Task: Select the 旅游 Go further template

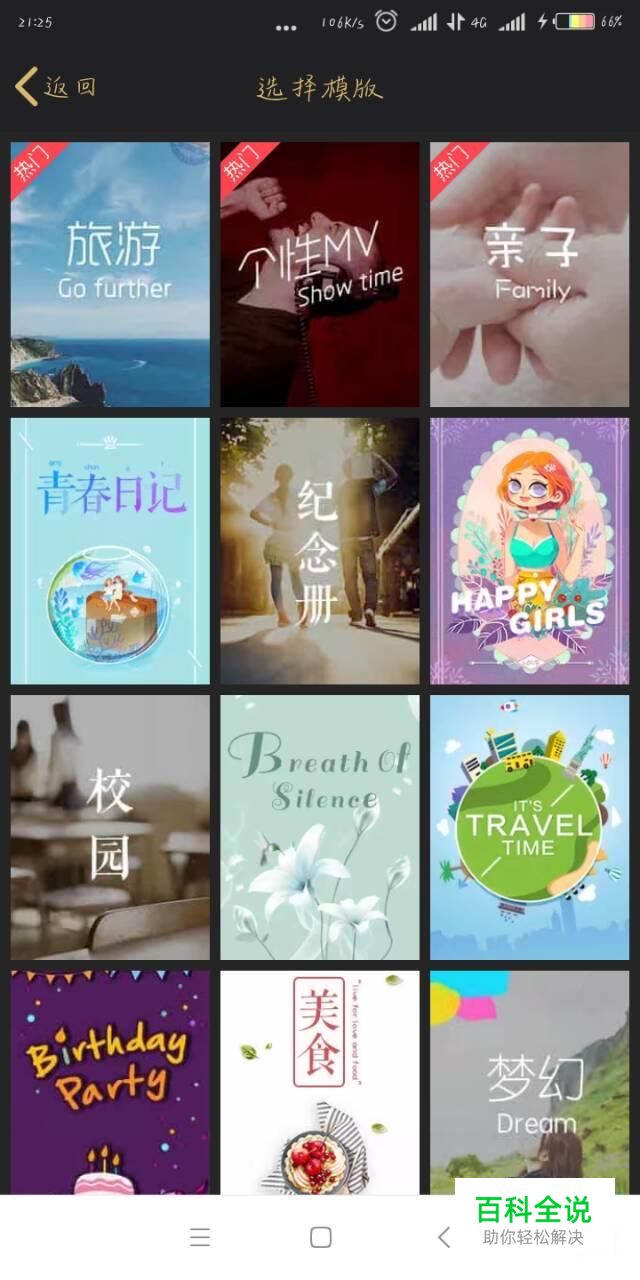Action: pos(110,274)
